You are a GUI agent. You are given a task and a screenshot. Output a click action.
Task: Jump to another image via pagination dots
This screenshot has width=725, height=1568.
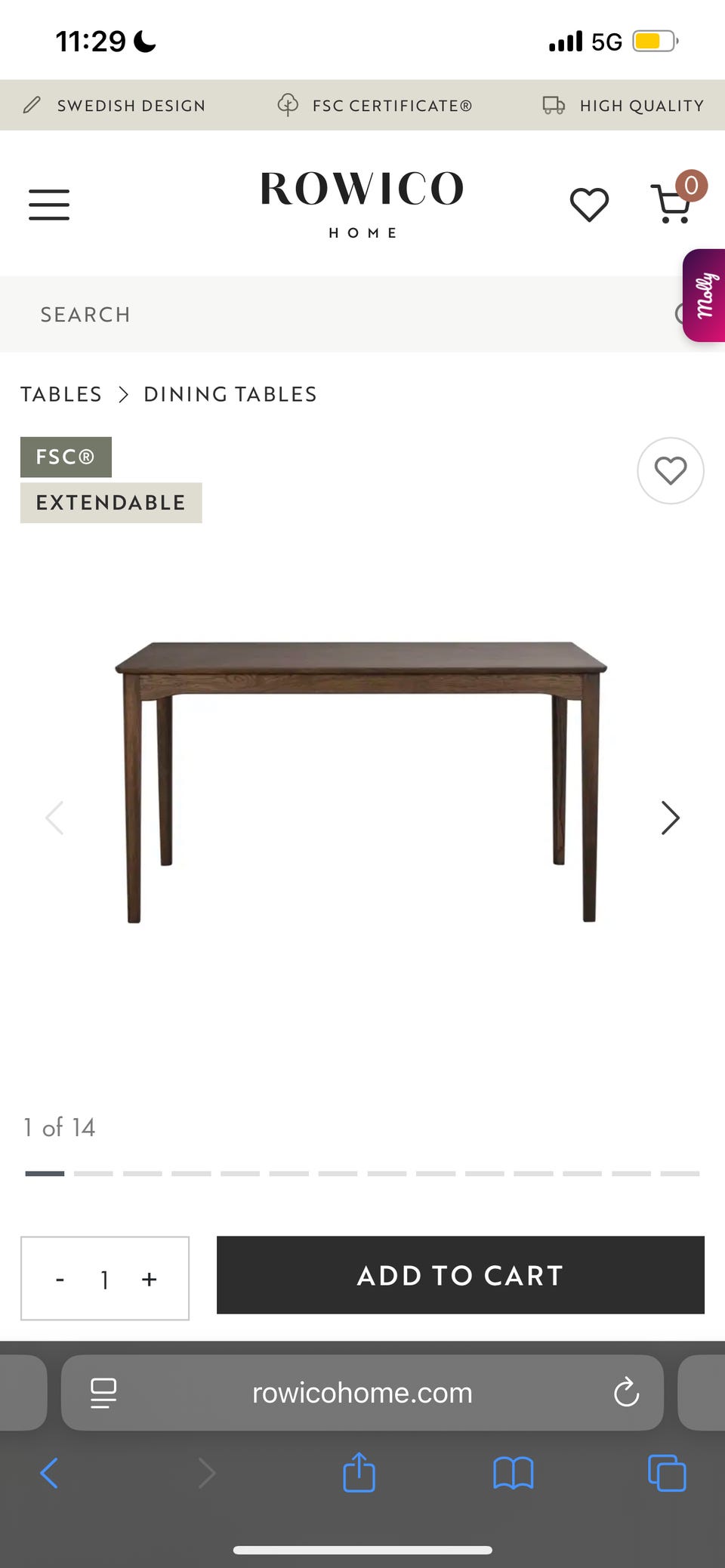coord(193,1173)
